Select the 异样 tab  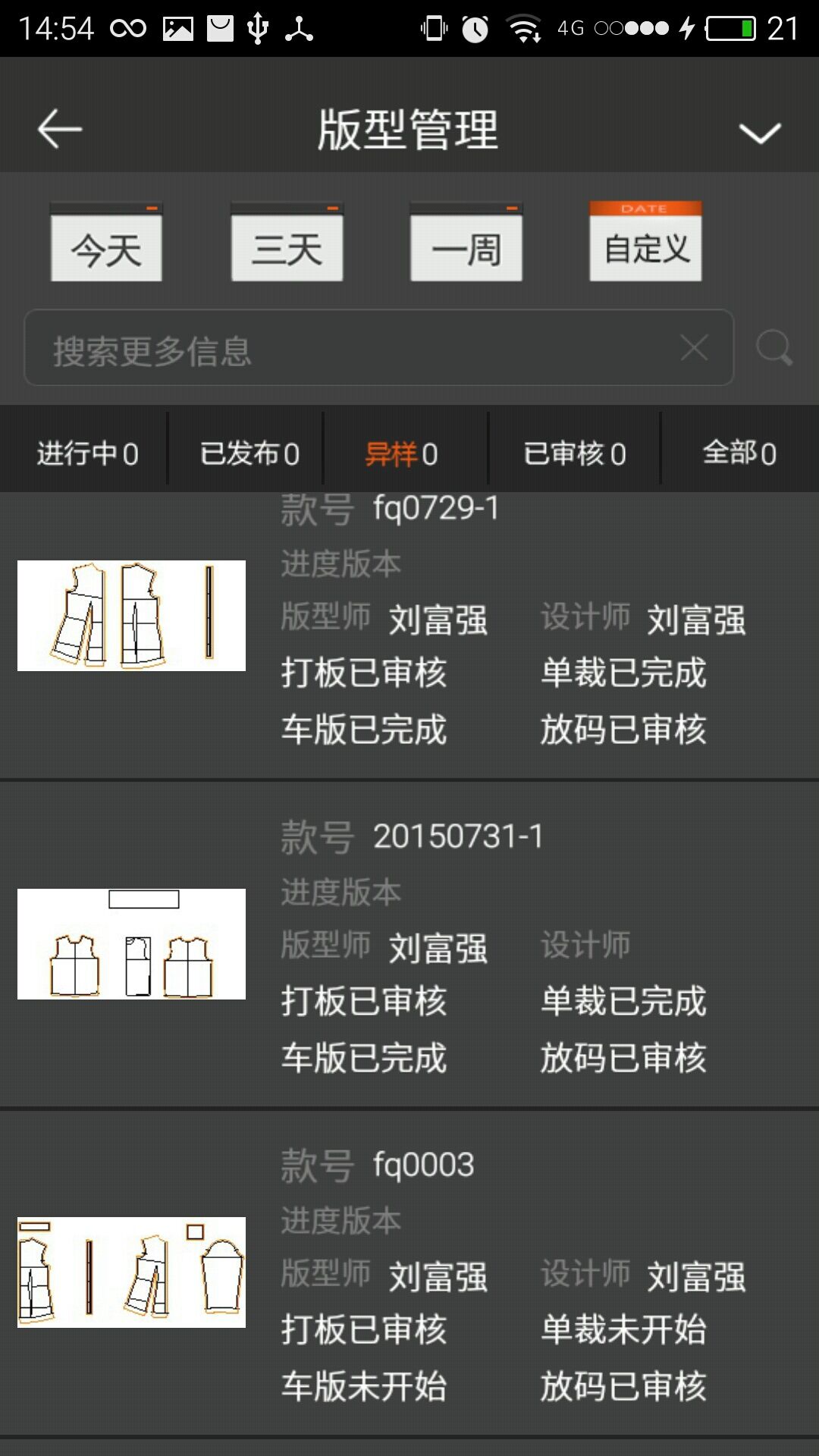click(401, 453)
